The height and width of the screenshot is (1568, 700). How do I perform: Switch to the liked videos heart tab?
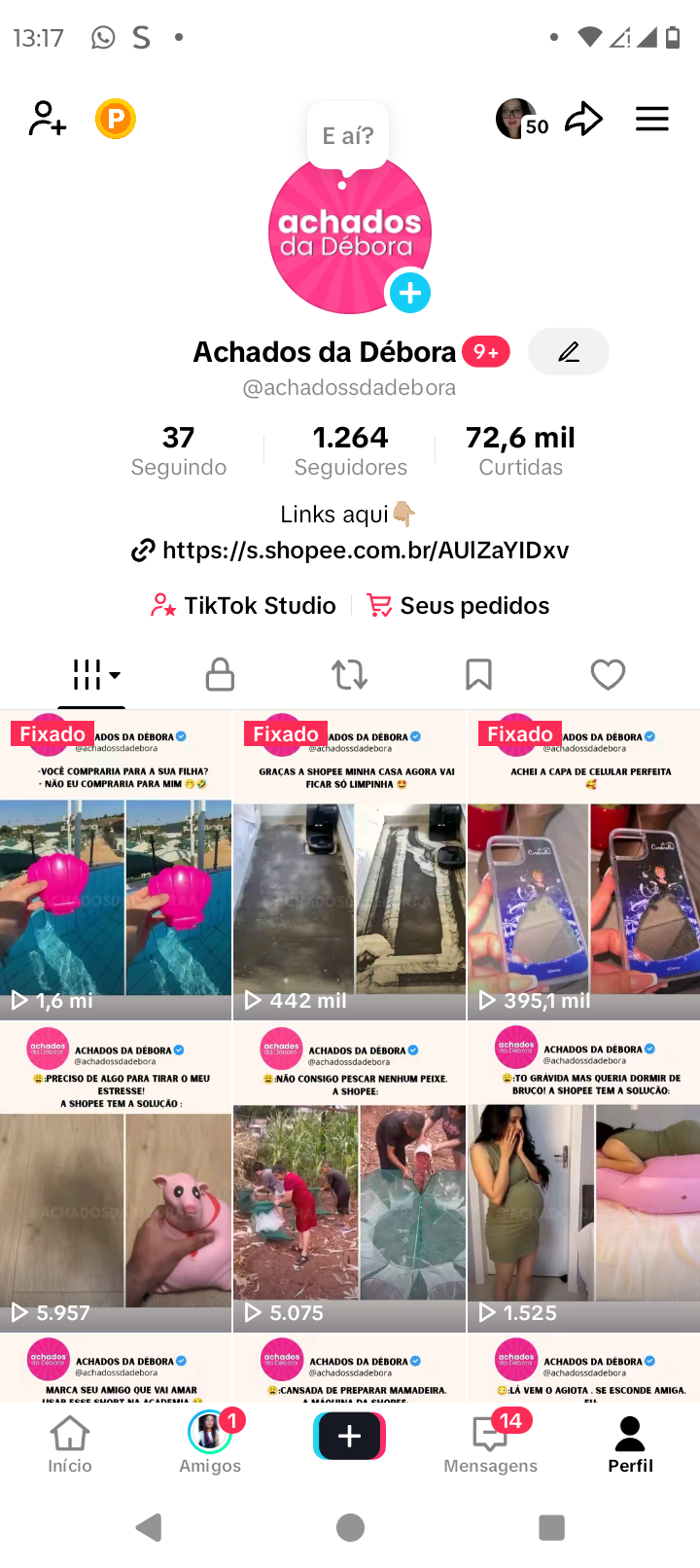pos(608,674)
